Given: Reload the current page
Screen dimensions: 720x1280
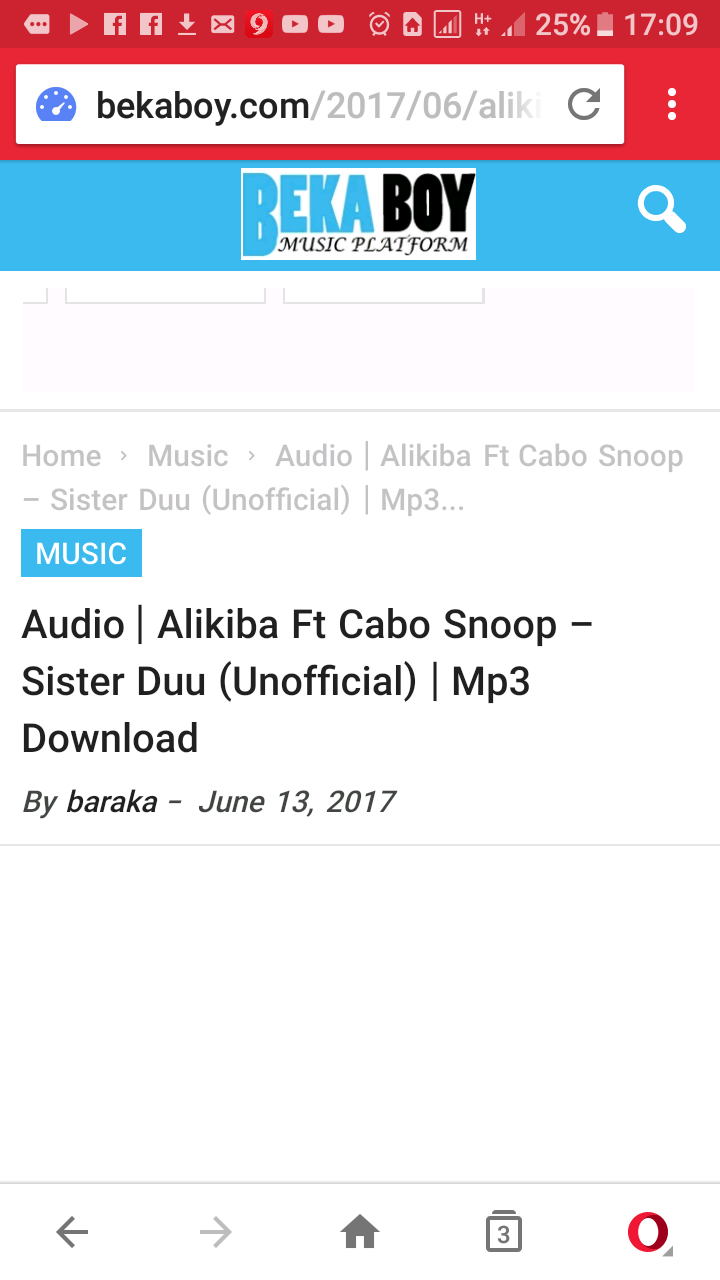Looking at the screenshot, I should [x=583, y=105].
